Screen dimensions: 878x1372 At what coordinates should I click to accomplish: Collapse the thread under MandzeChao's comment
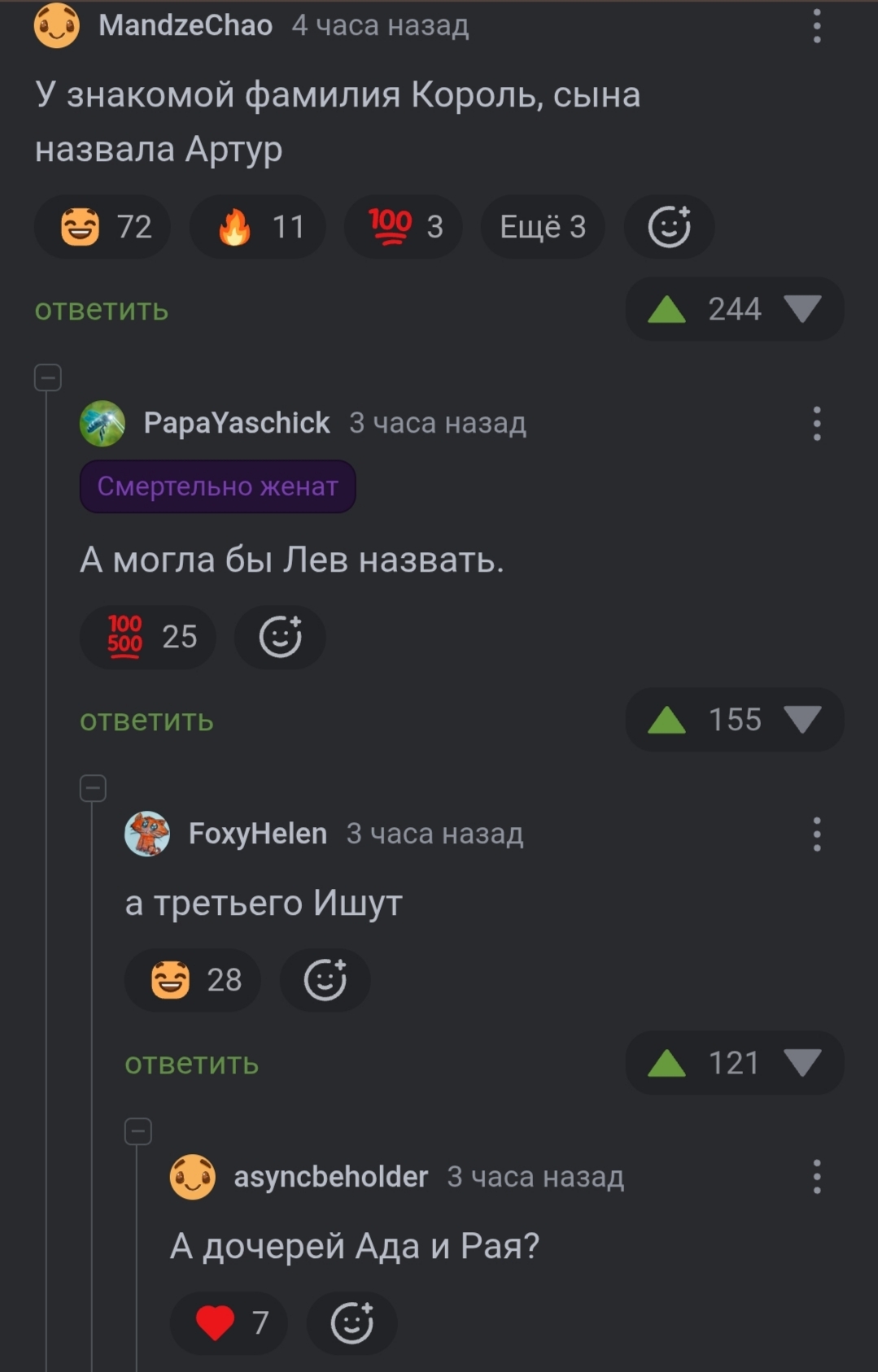pyautogui.click(x=48, y=377)
